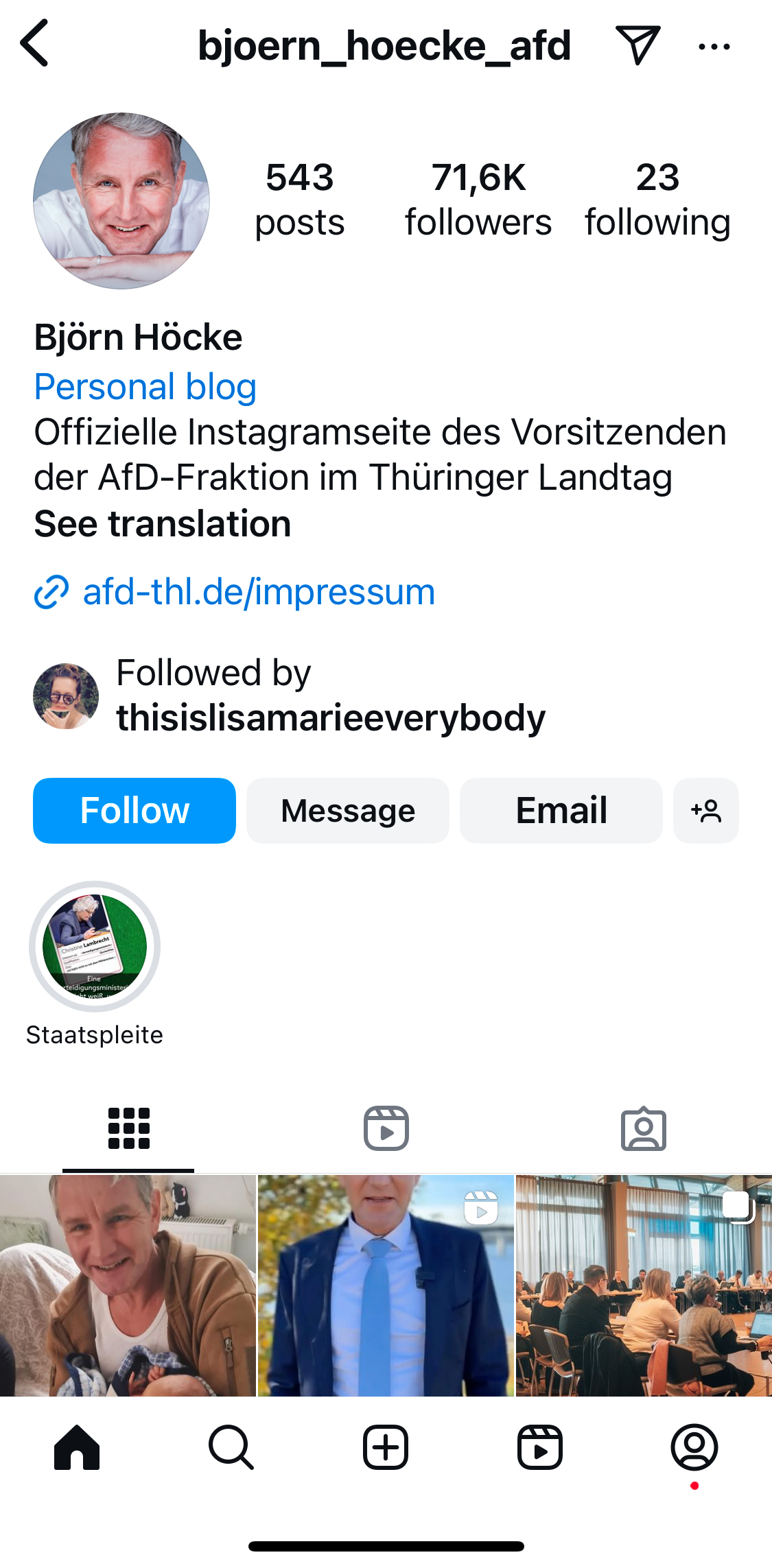This screenshot has width=772, height=1568.
Task: Open the afd-thl.de/impressum link
Action: [x=258, y=591]
